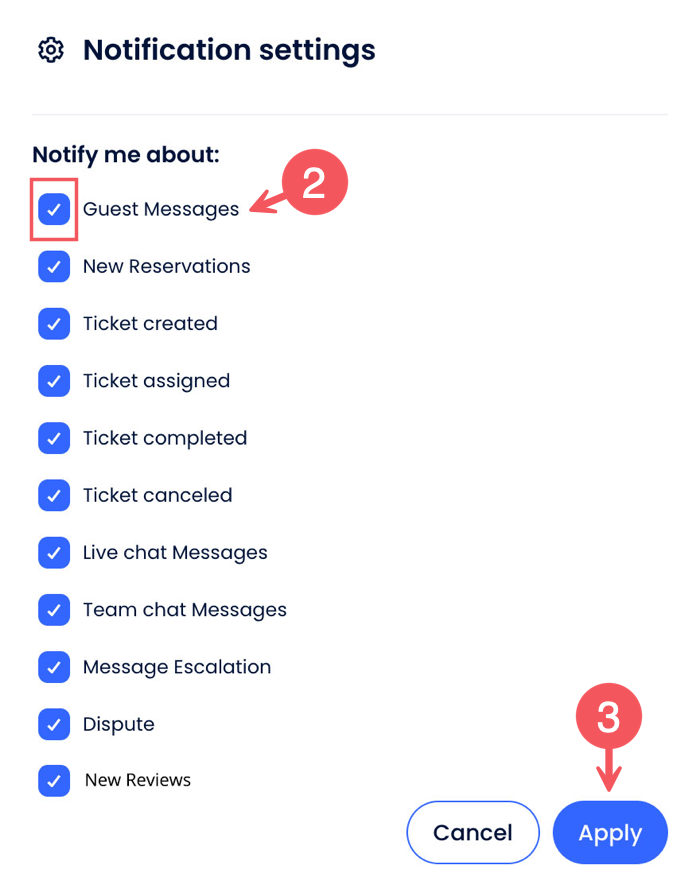Cancel the notification settings changes
The height and width of the screenshot is (889, 700).
[x=472, y=832]
